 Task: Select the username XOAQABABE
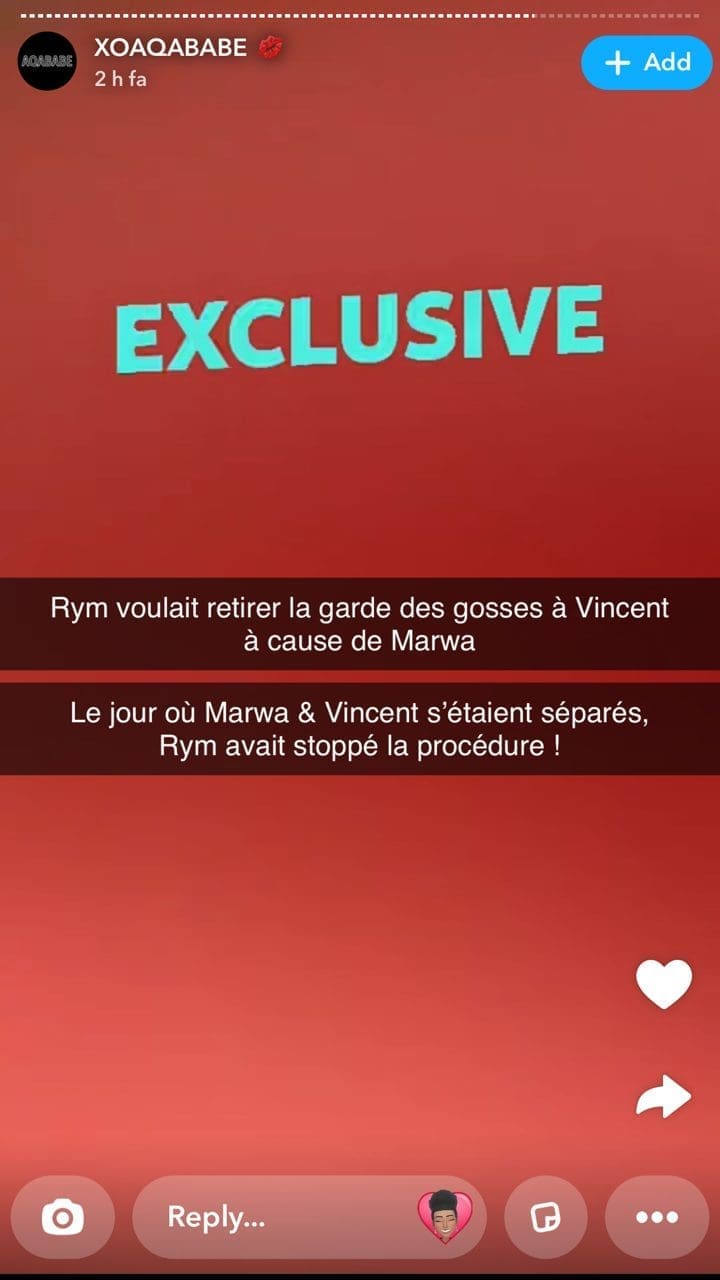(x=170, y=46)
